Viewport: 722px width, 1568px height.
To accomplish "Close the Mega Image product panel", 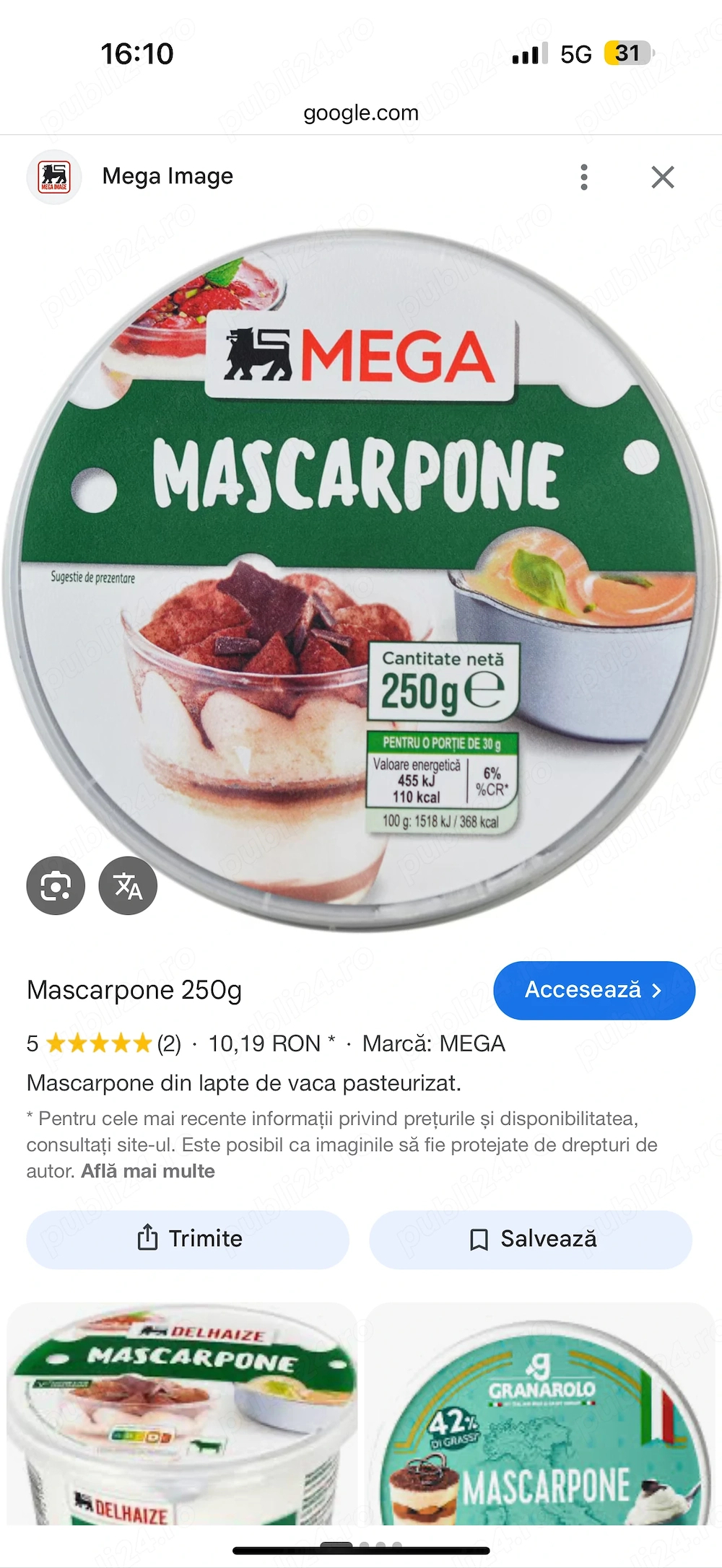I will (x=662, y=177).
